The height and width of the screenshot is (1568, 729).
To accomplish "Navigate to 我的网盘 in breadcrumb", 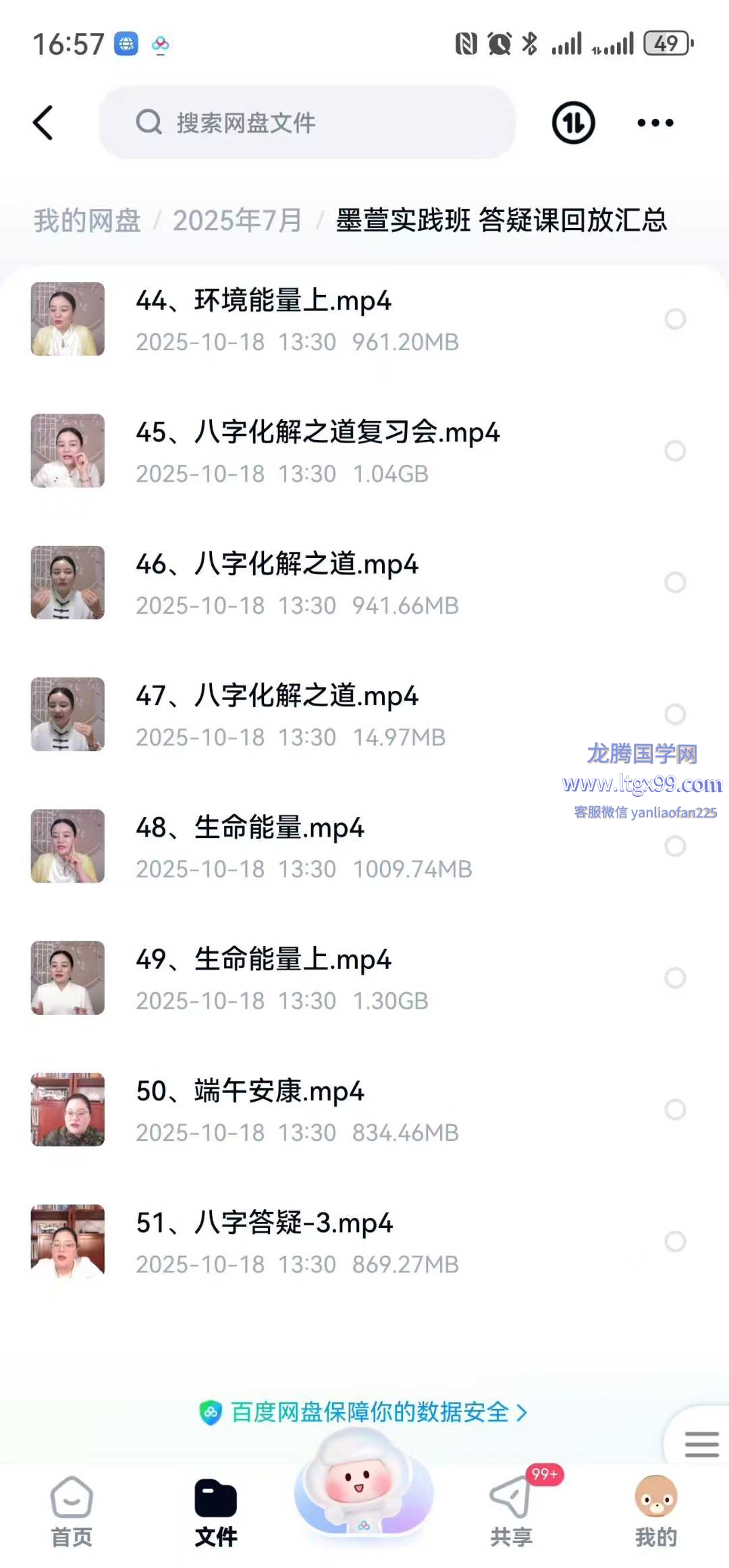I will pos(87,221).
